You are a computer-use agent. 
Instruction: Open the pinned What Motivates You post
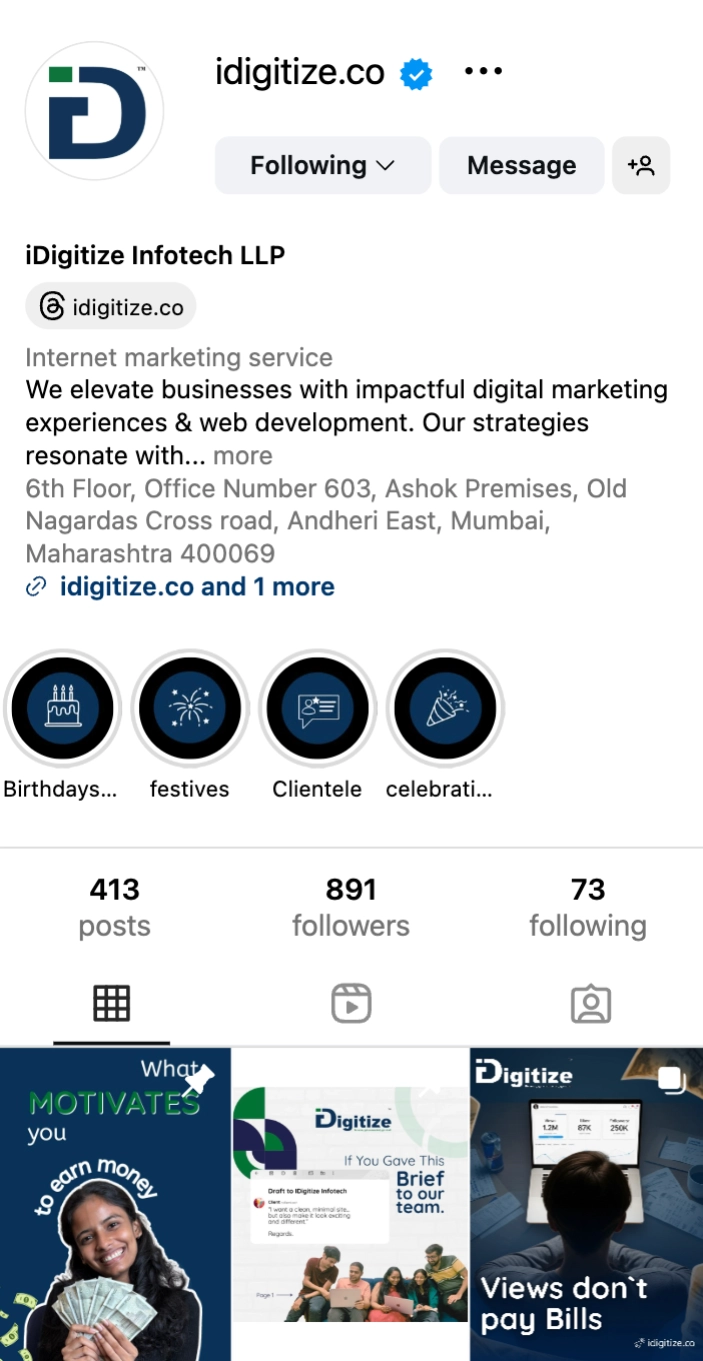[115, 1204]
